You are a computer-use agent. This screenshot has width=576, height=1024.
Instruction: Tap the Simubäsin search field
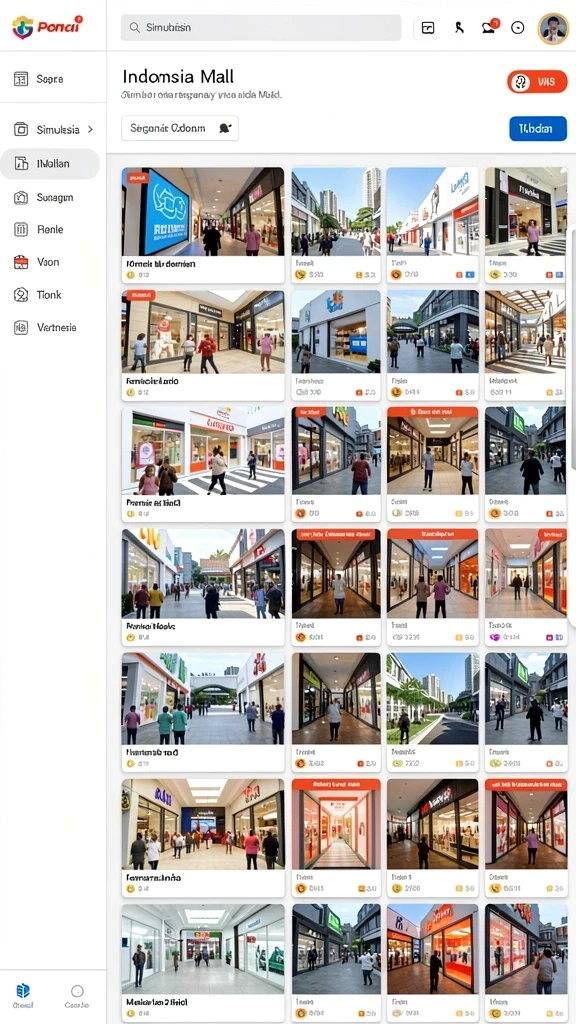(x=261, y=27)
